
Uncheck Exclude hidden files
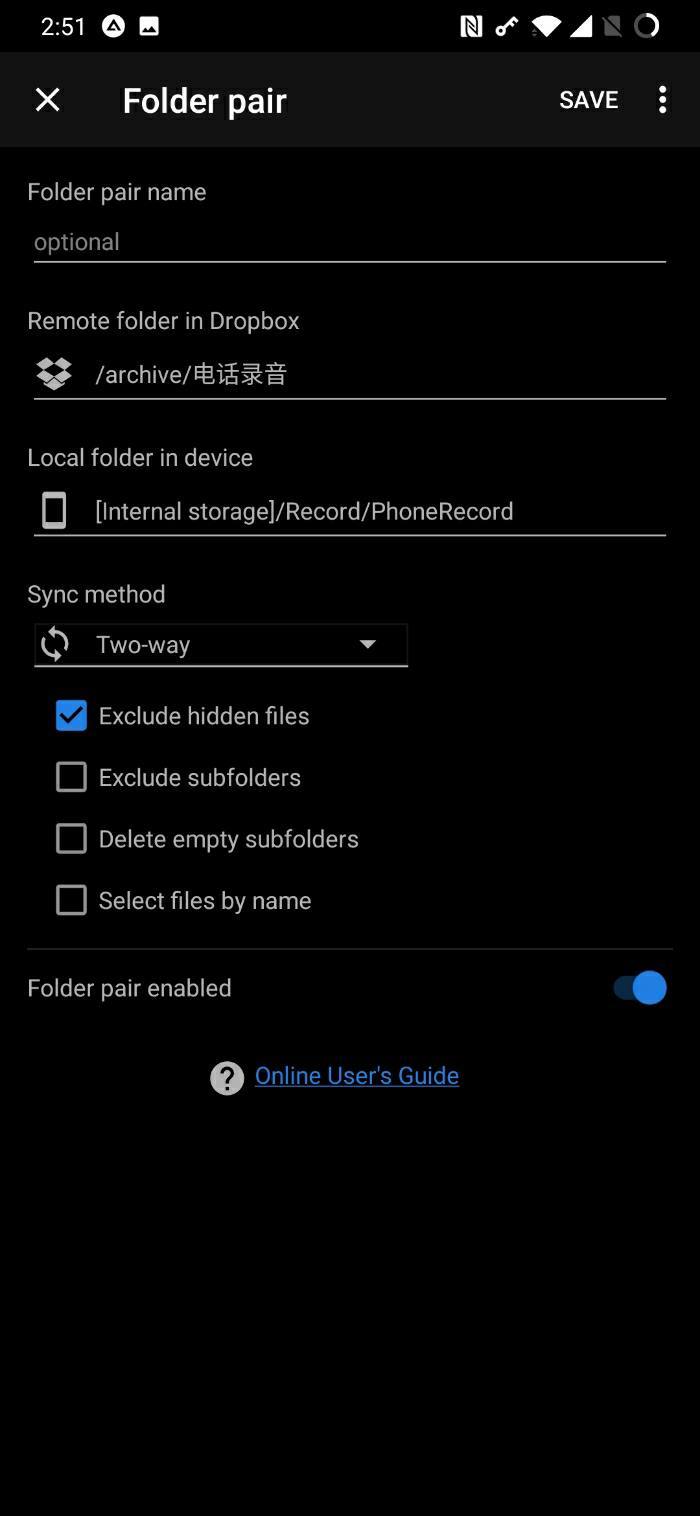click(71, 716)
